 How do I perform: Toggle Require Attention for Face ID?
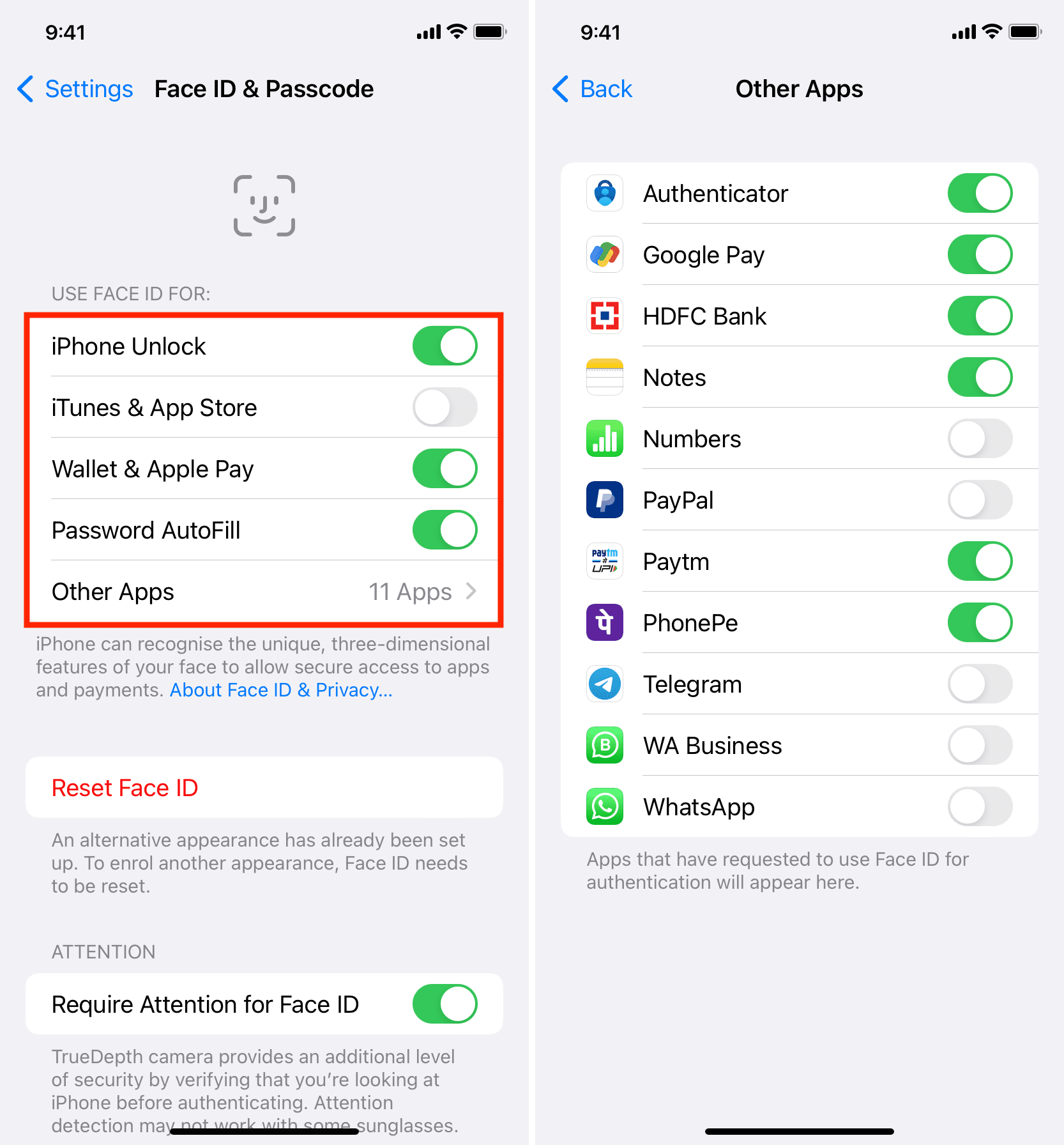coord(445,1004)
